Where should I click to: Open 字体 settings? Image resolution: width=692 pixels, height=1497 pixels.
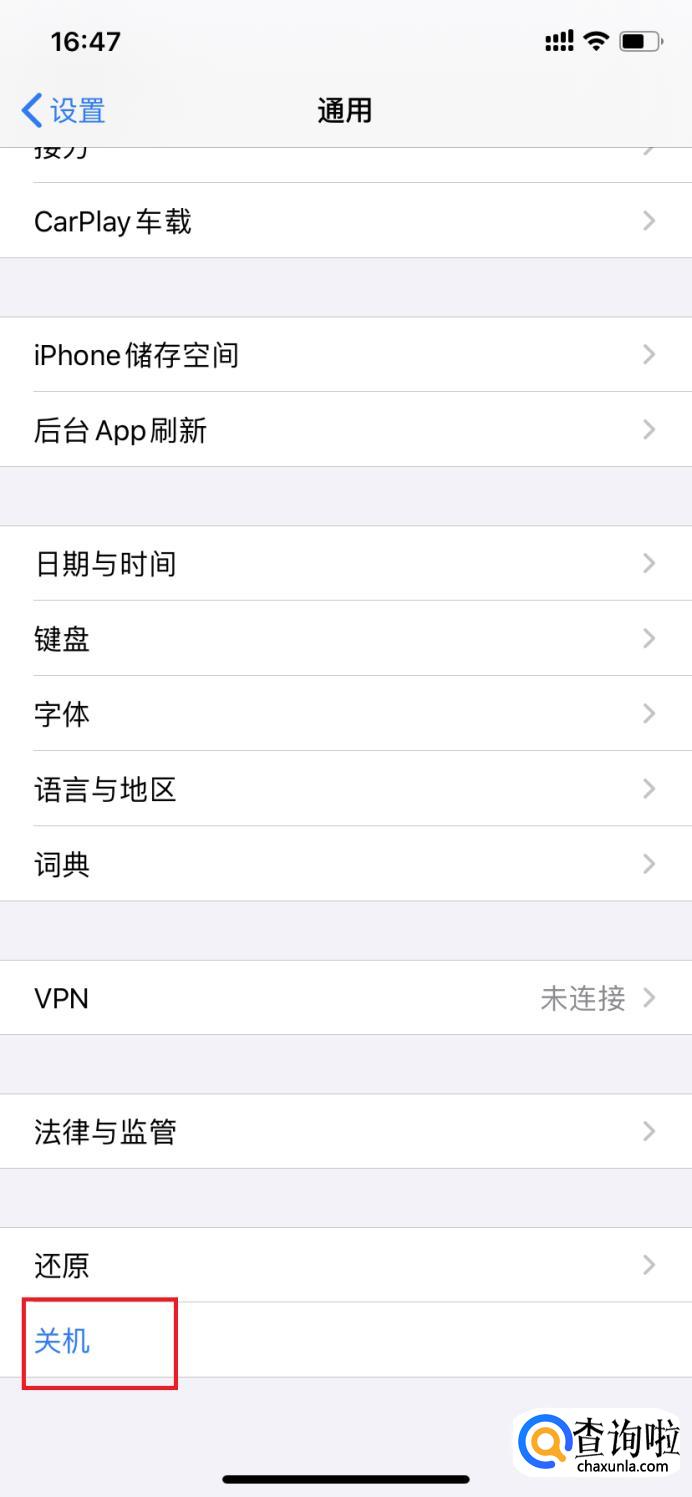(345, 713)
